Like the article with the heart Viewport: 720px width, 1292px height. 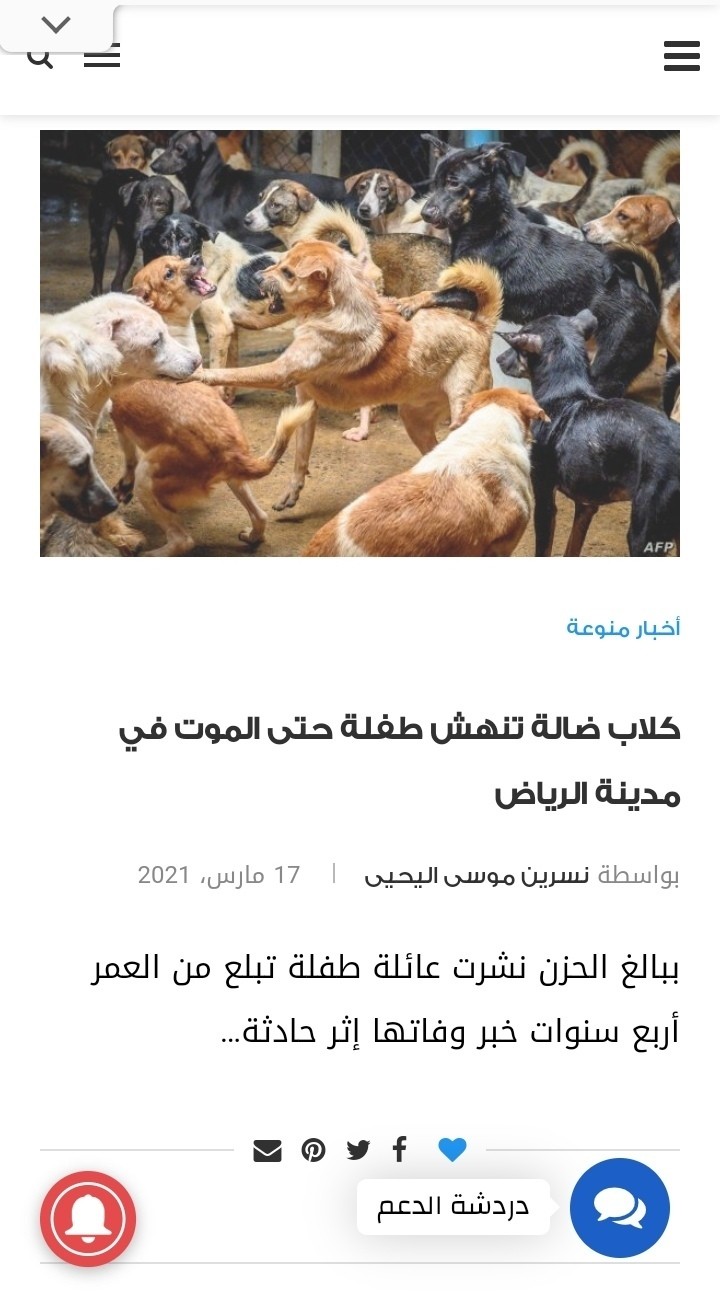(x=452, y=1150)
